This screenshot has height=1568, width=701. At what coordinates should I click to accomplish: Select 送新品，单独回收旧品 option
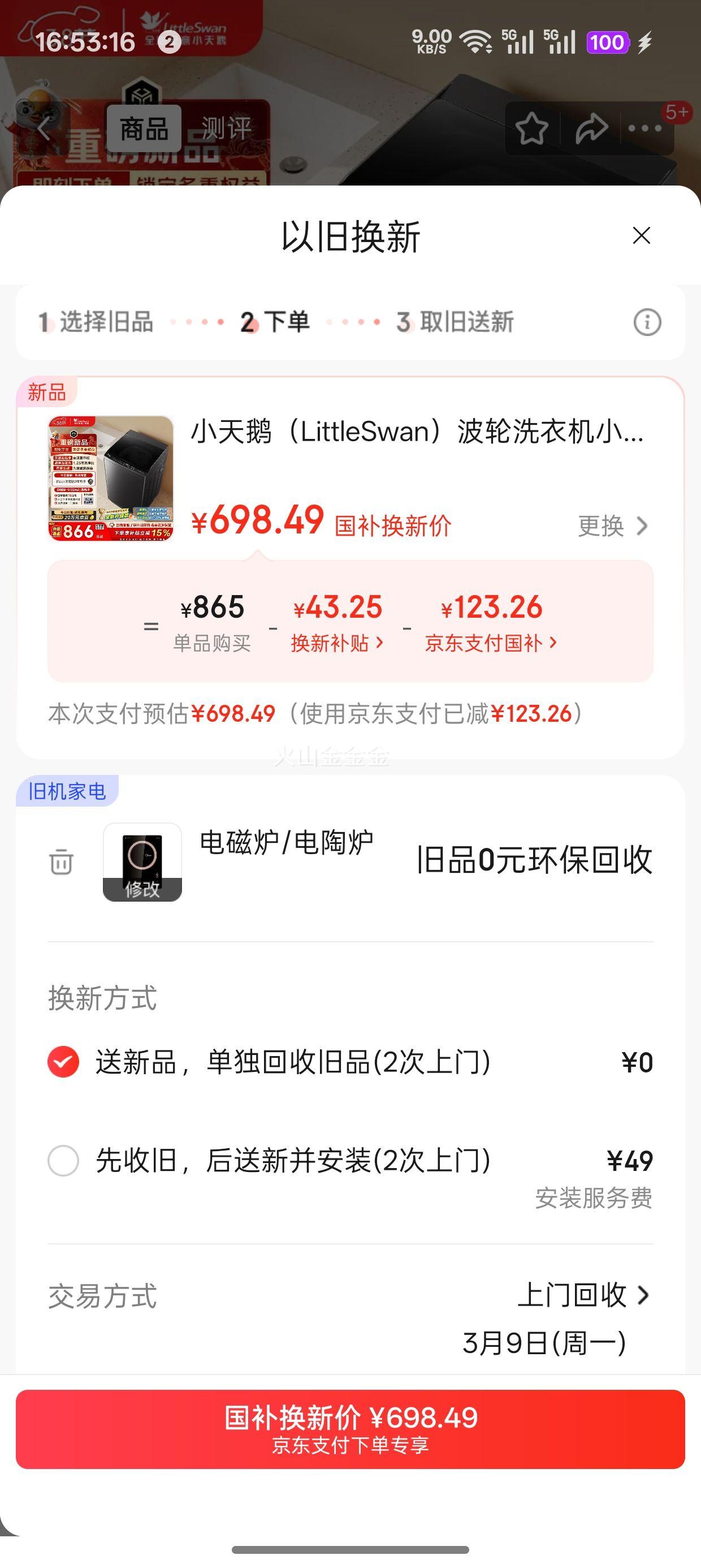click(63, 1062)
